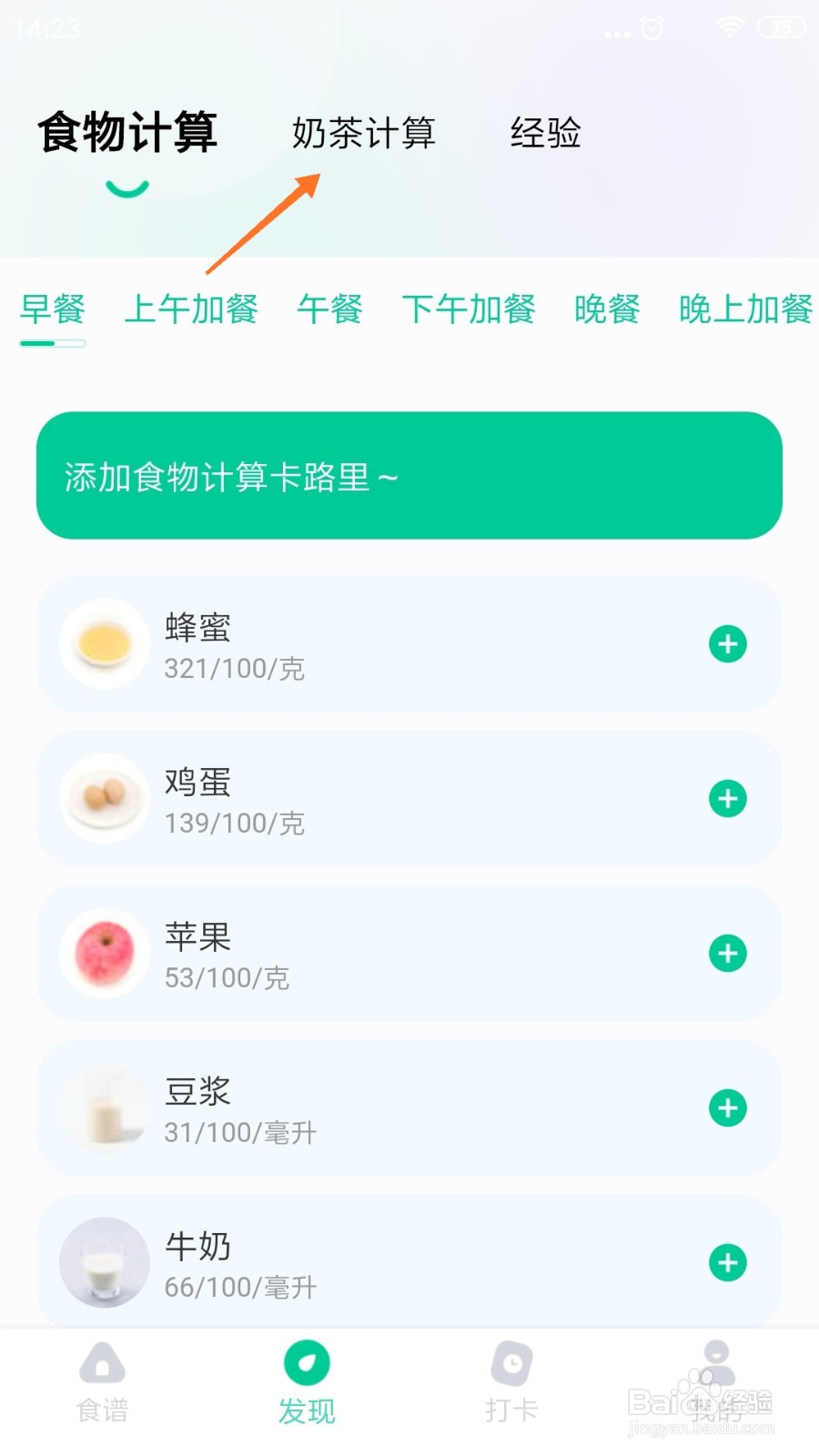Tap the plus icon beside 豆浆

click(x=726, y=1108)
